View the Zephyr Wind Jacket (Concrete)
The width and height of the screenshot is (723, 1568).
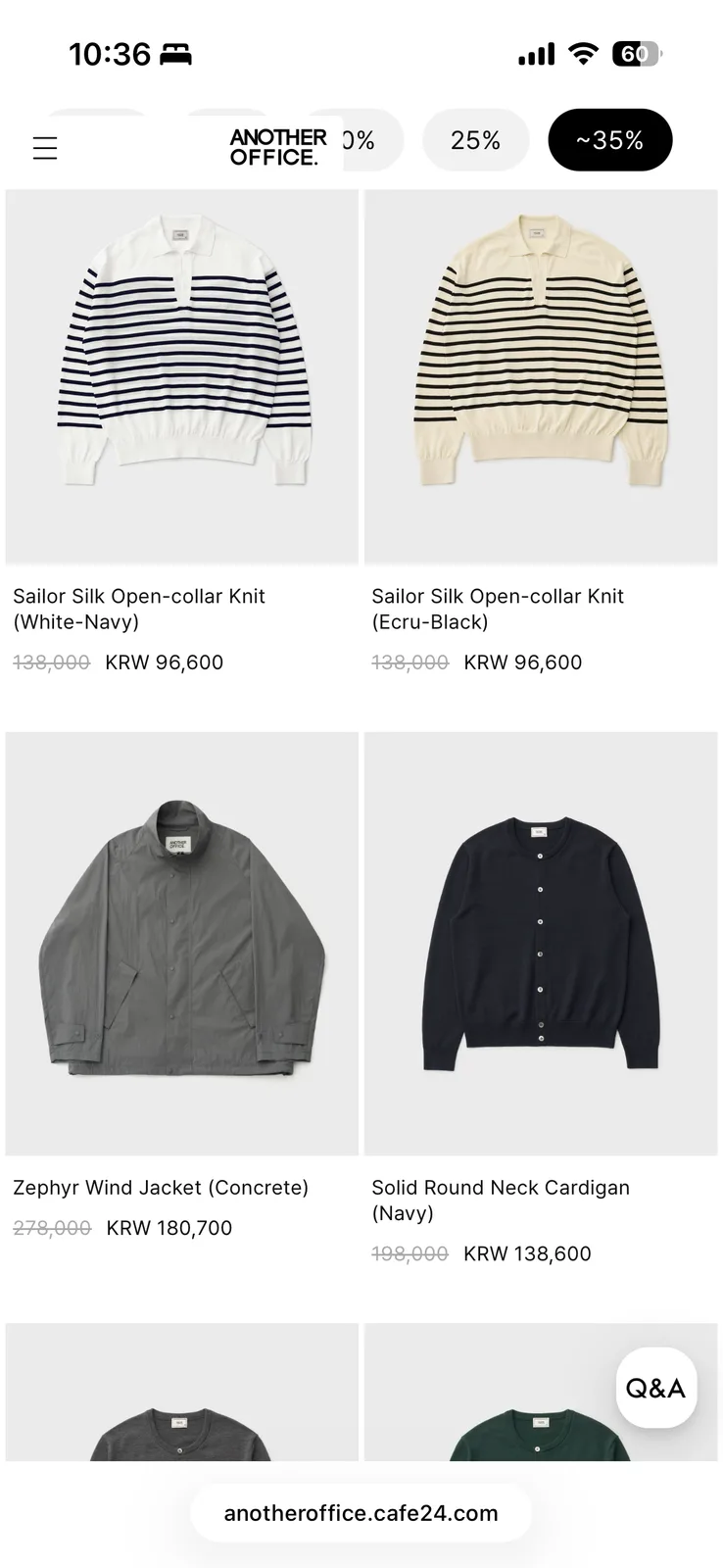tap(181, 944)
